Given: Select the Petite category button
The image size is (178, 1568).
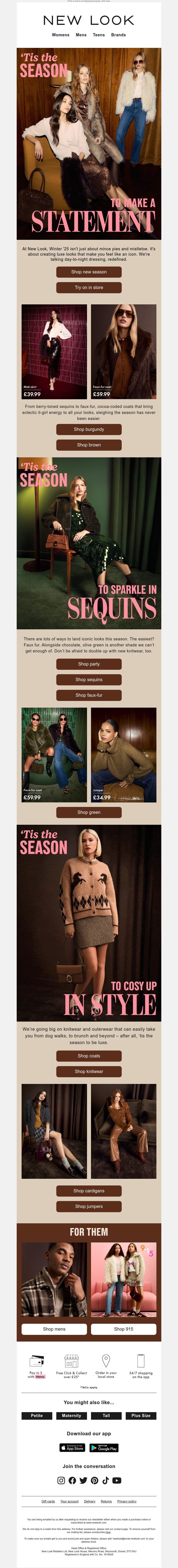Looking at the screenshot, I should tap(37, 1415).
